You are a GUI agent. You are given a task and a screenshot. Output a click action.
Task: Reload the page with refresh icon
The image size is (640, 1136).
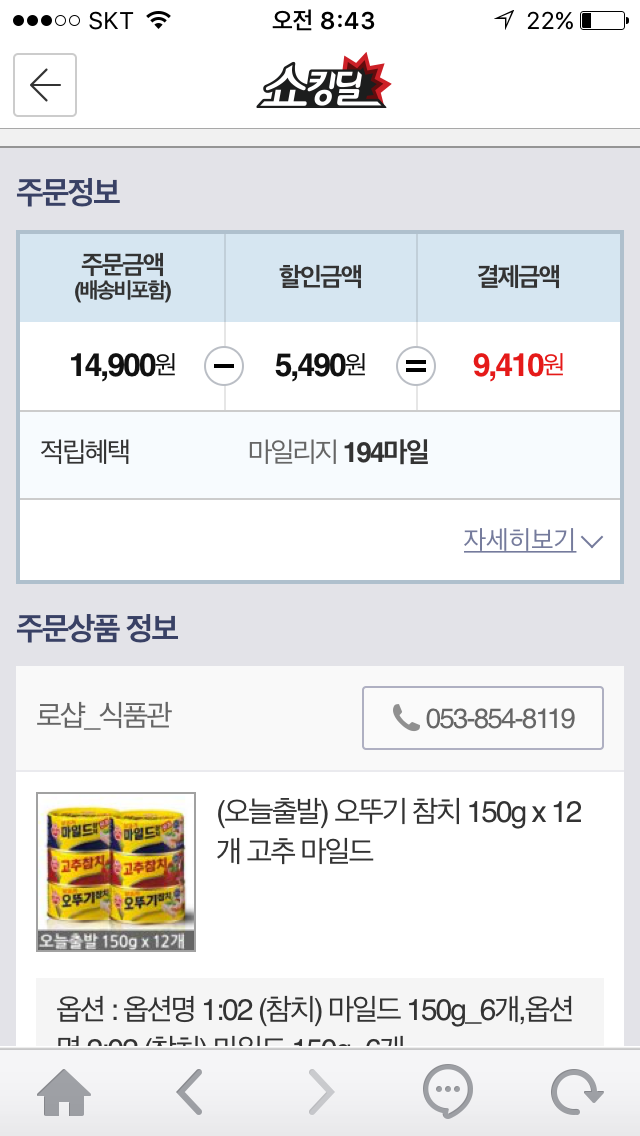577,1092
